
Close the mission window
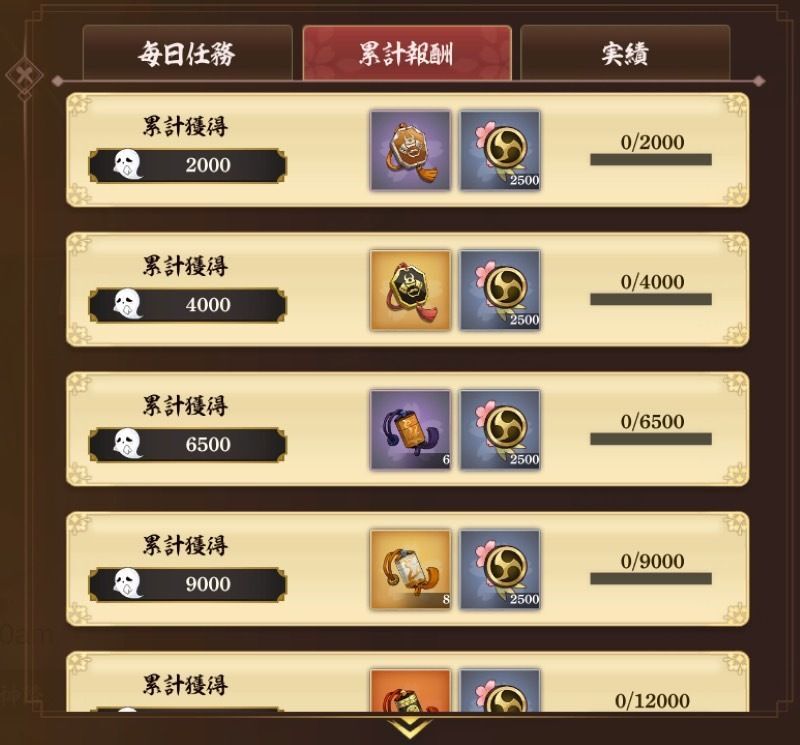point(22,75)
